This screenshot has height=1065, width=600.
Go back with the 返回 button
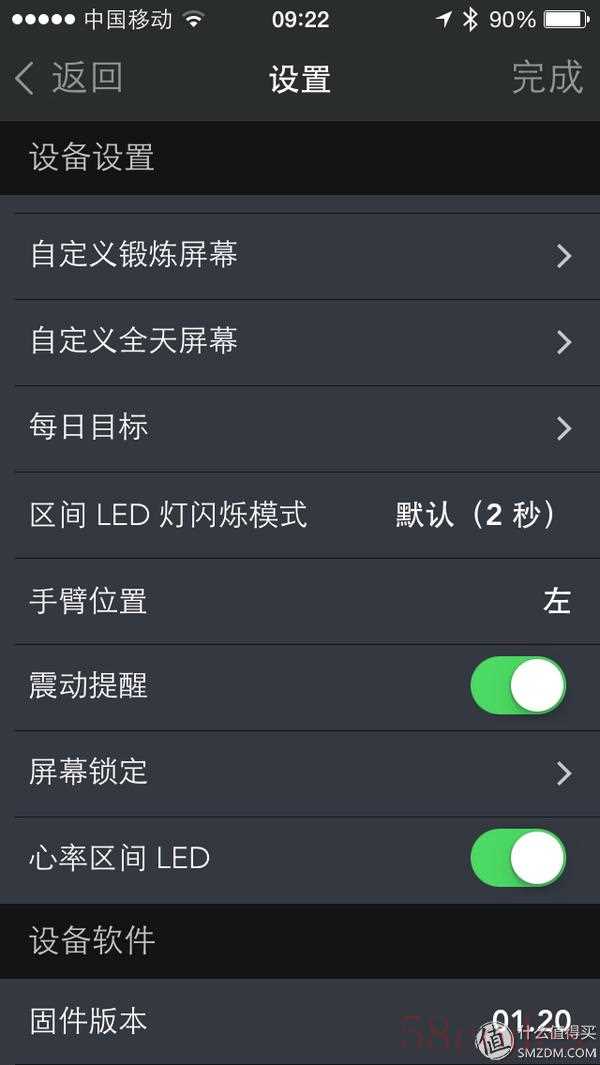click(x=68, y=78)
